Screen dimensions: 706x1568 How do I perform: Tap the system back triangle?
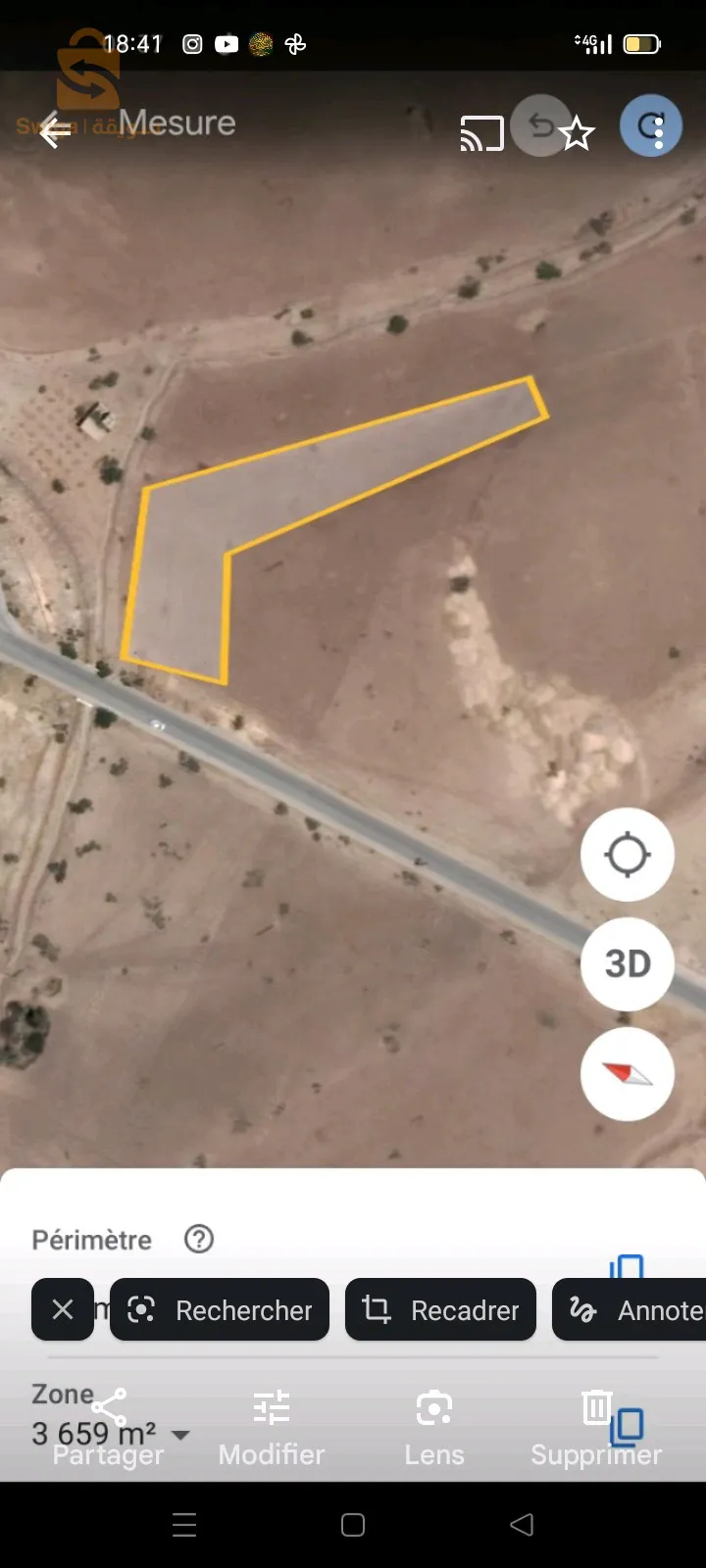click(522, 1524)
